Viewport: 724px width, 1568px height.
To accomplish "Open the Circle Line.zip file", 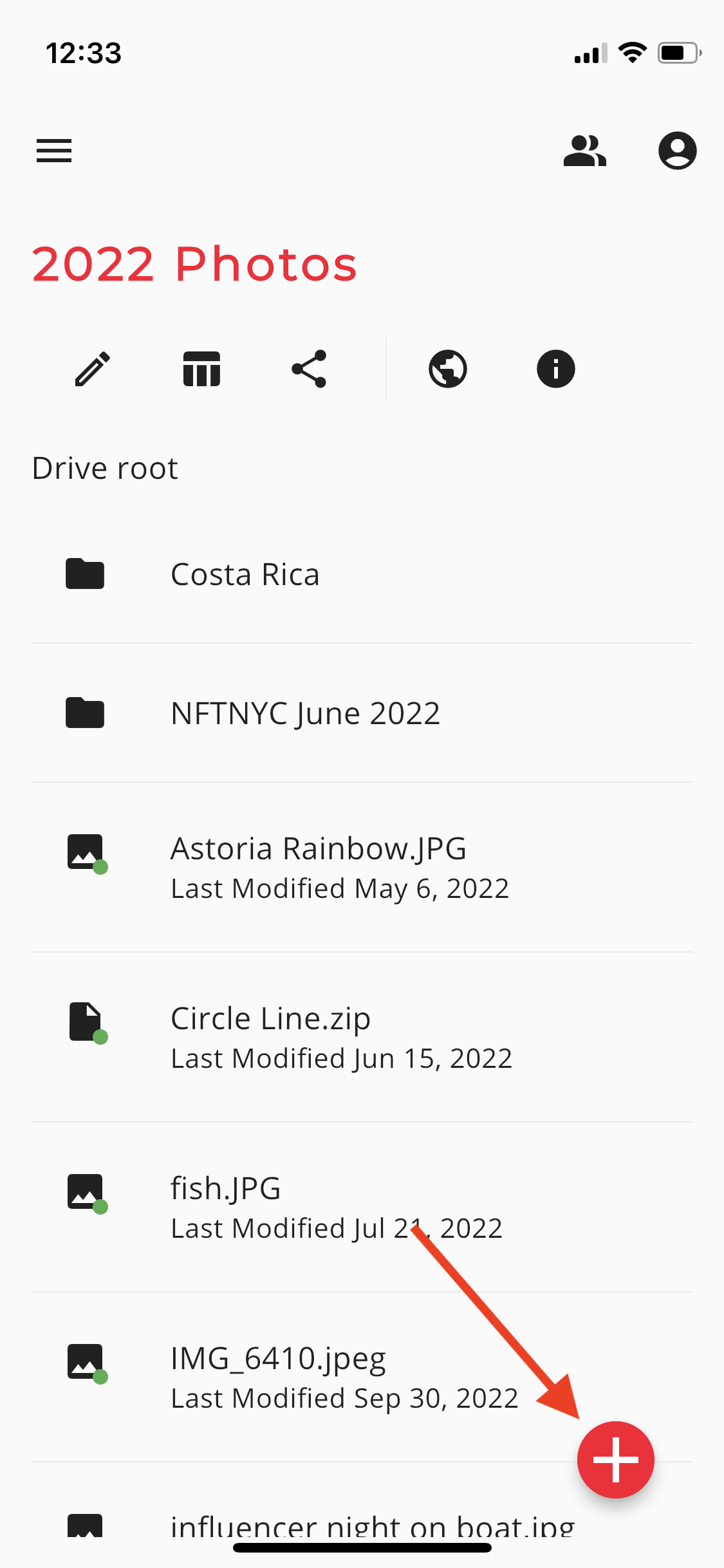I will (362, 1038).
